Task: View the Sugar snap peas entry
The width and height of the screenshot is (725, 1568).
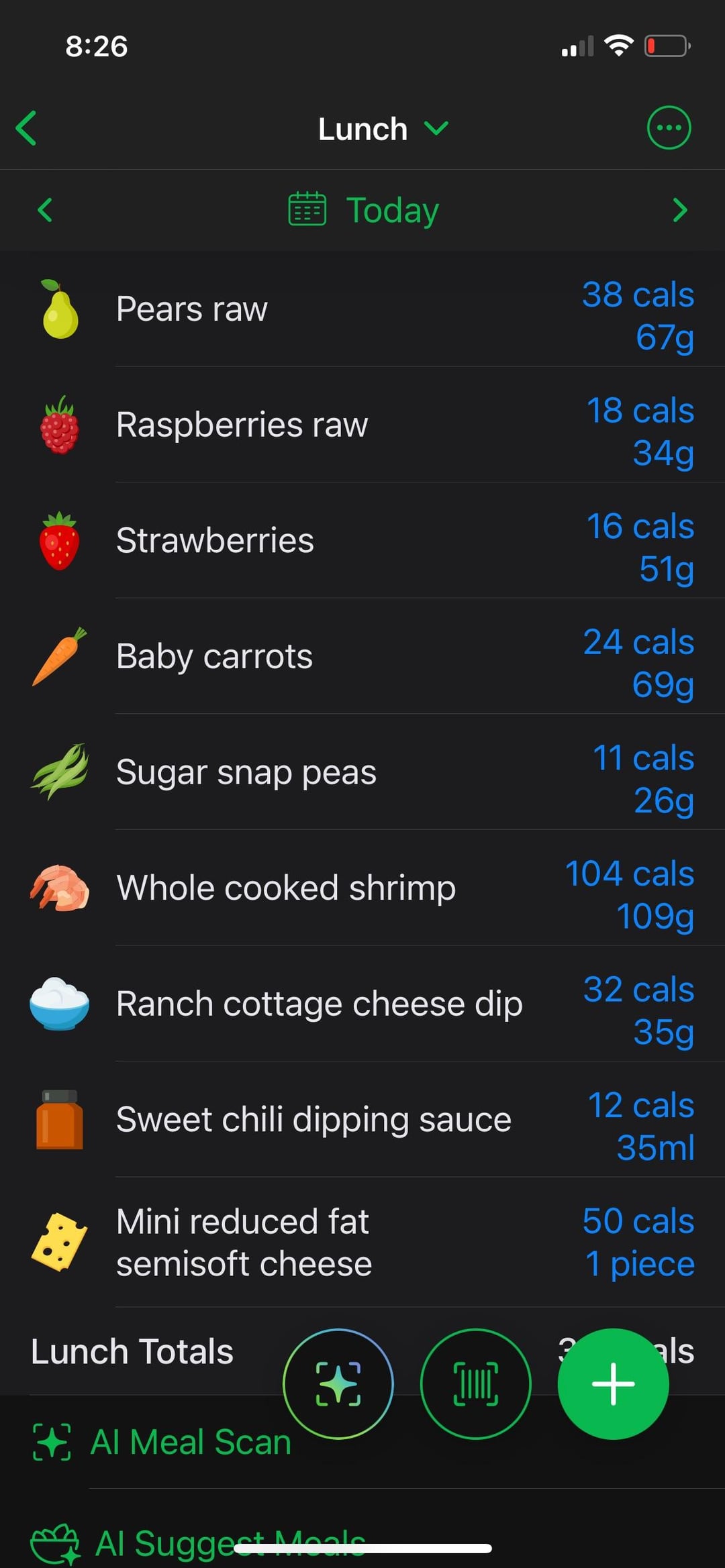Action: (x=362, y=772)
